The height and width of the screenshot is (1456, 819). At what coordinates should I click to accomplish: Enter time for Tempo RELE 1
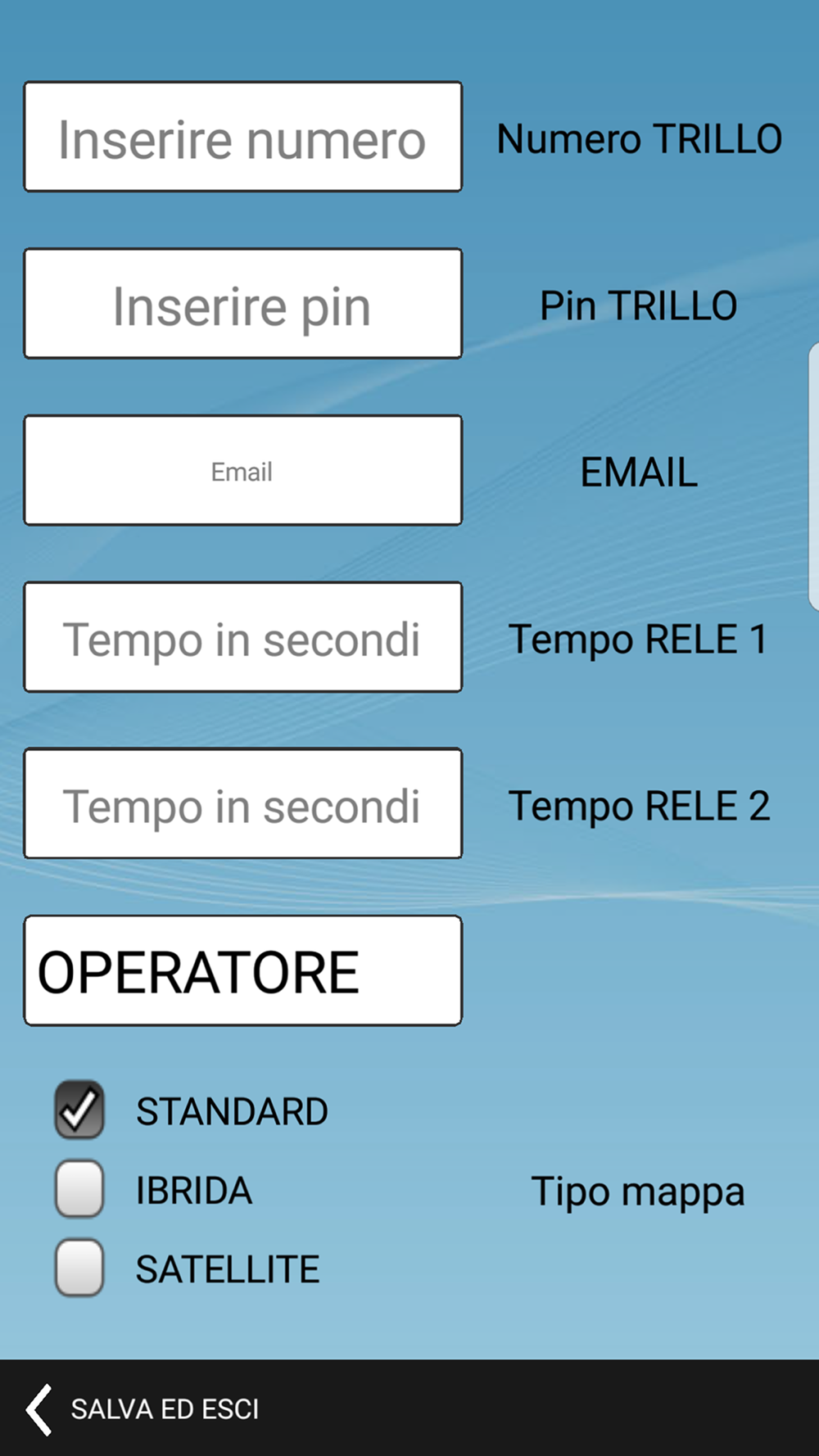(x=243, y=637)
